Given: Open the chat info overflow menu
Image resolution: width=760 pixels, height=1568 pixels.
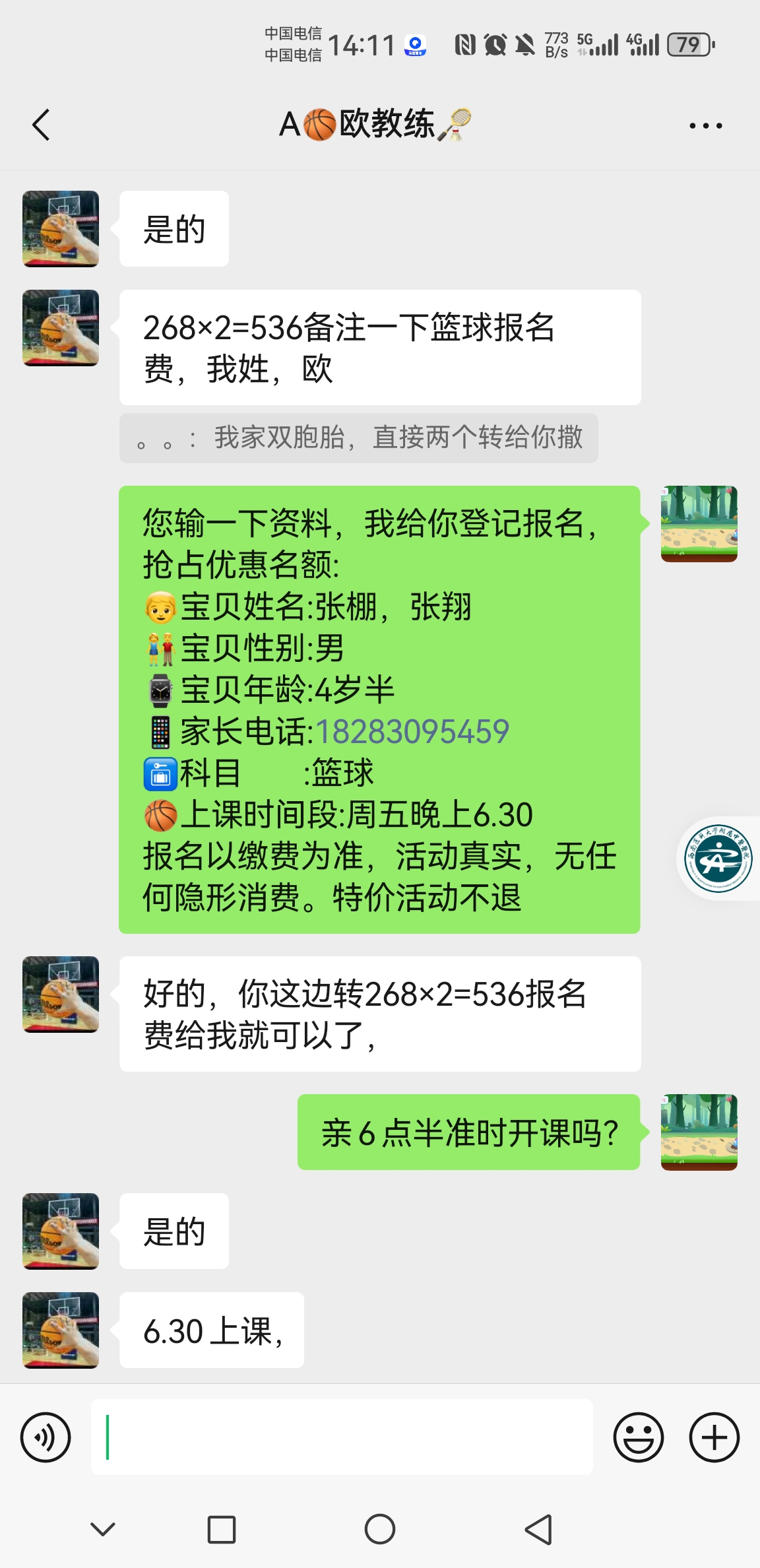Looking at the screenshot, I should pos(705,125).
